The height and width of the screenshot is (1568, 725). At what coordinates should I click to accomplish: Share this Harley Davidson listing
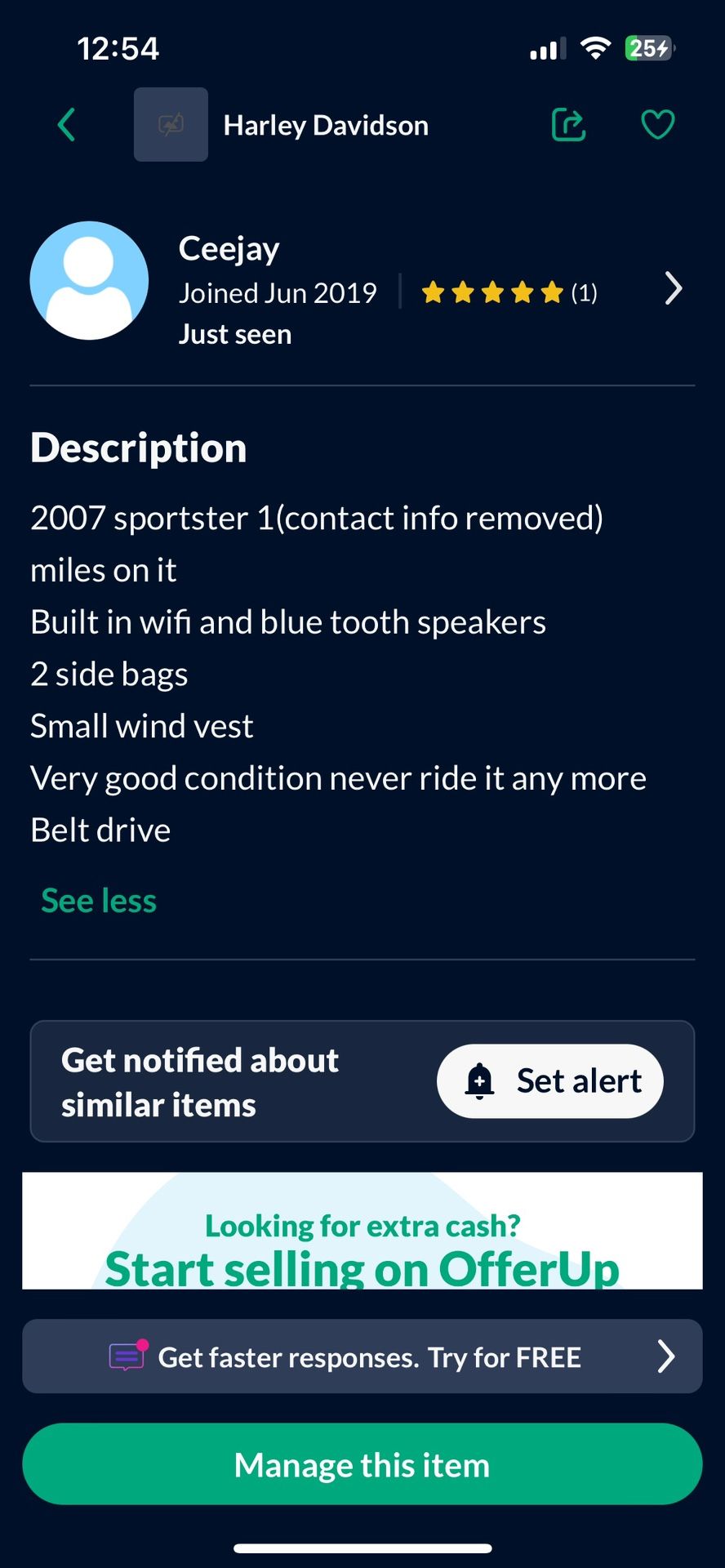pos(569,125)
